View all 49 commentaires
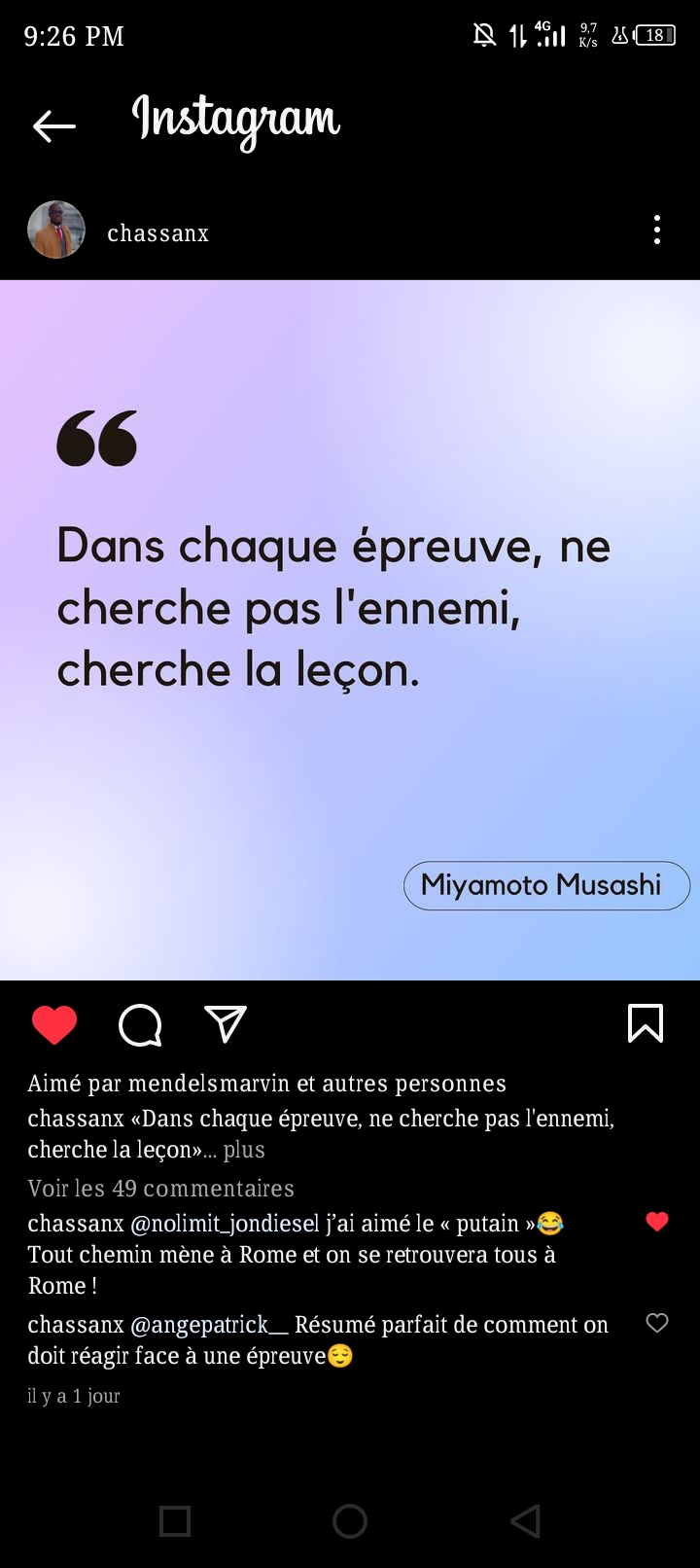This screenshot has height=1568, width=700. click(x=160, y=1189)
